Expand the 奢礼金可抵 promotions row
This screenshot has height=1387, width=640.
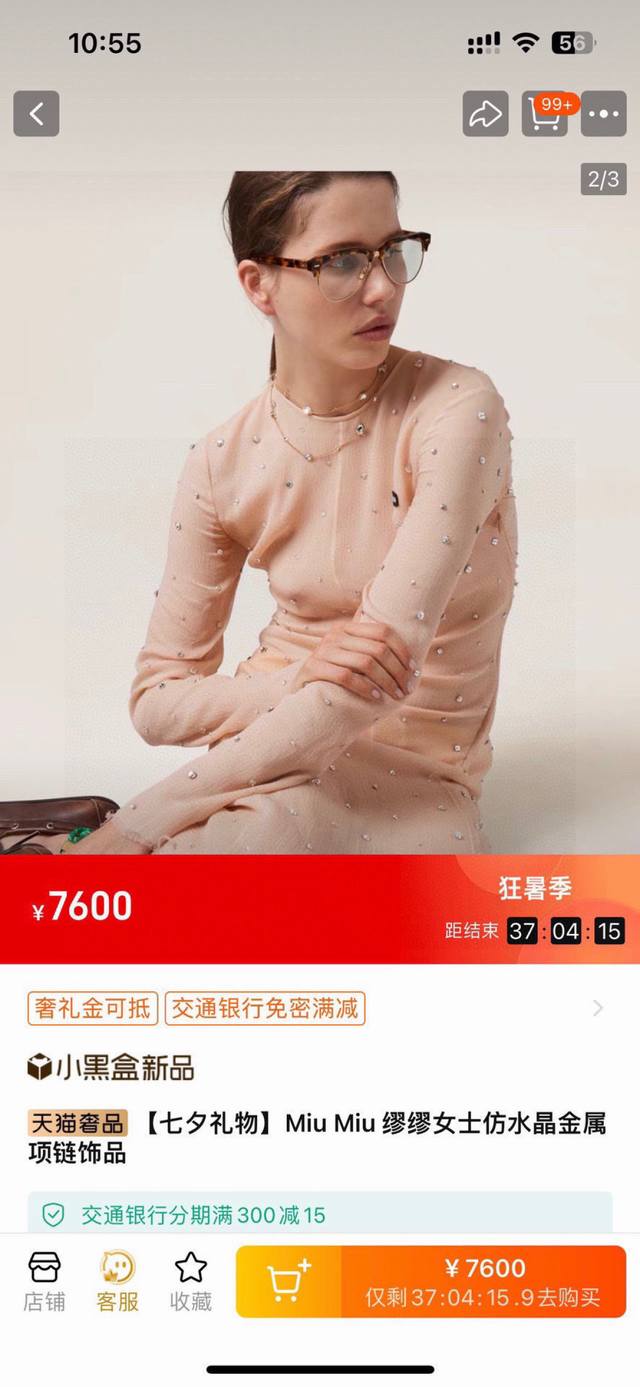pos(598,1008)
